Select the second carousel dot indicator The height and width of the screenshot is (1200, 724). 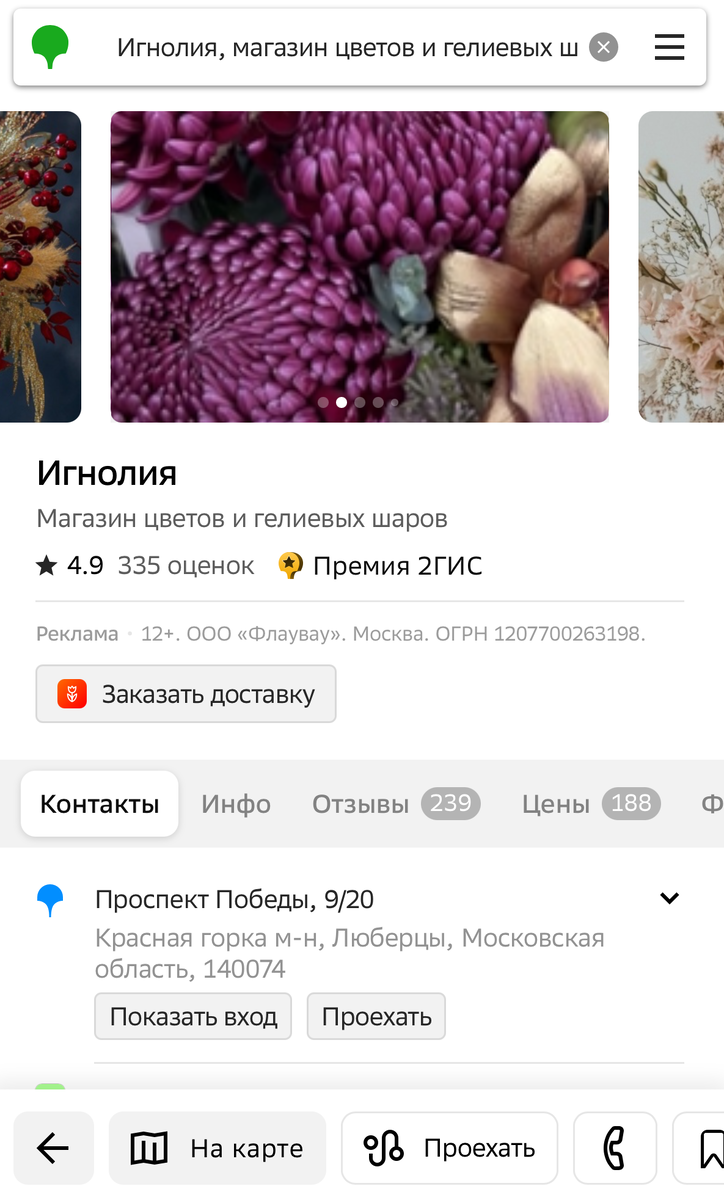tap(341, 402)
